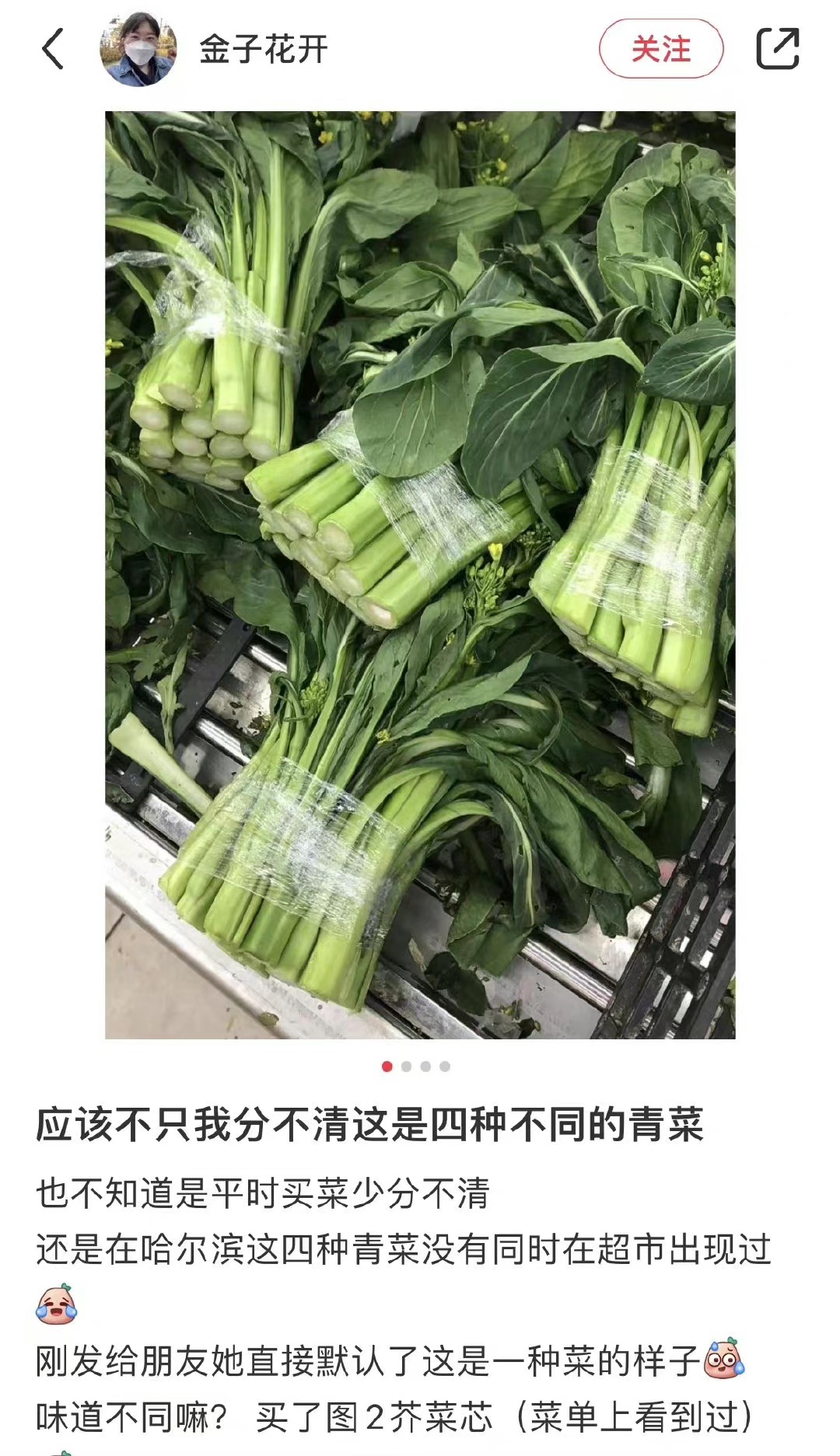This screenshot has height=1456, width=840.
Task: Open 金子花开's profile avatar
Action: [x=138, y=49]
